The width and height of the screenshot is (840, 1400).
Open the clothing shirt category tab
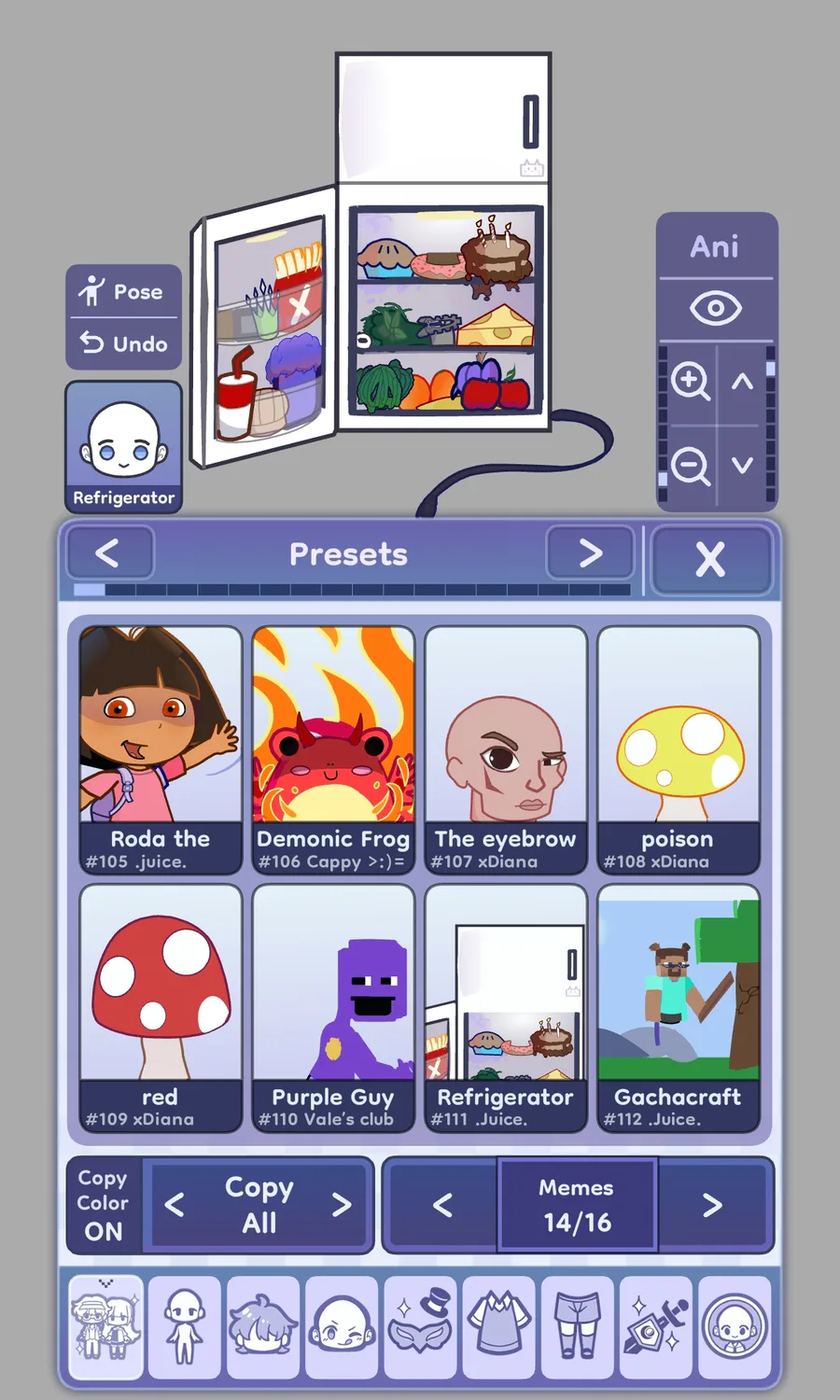pos(498,1326)
